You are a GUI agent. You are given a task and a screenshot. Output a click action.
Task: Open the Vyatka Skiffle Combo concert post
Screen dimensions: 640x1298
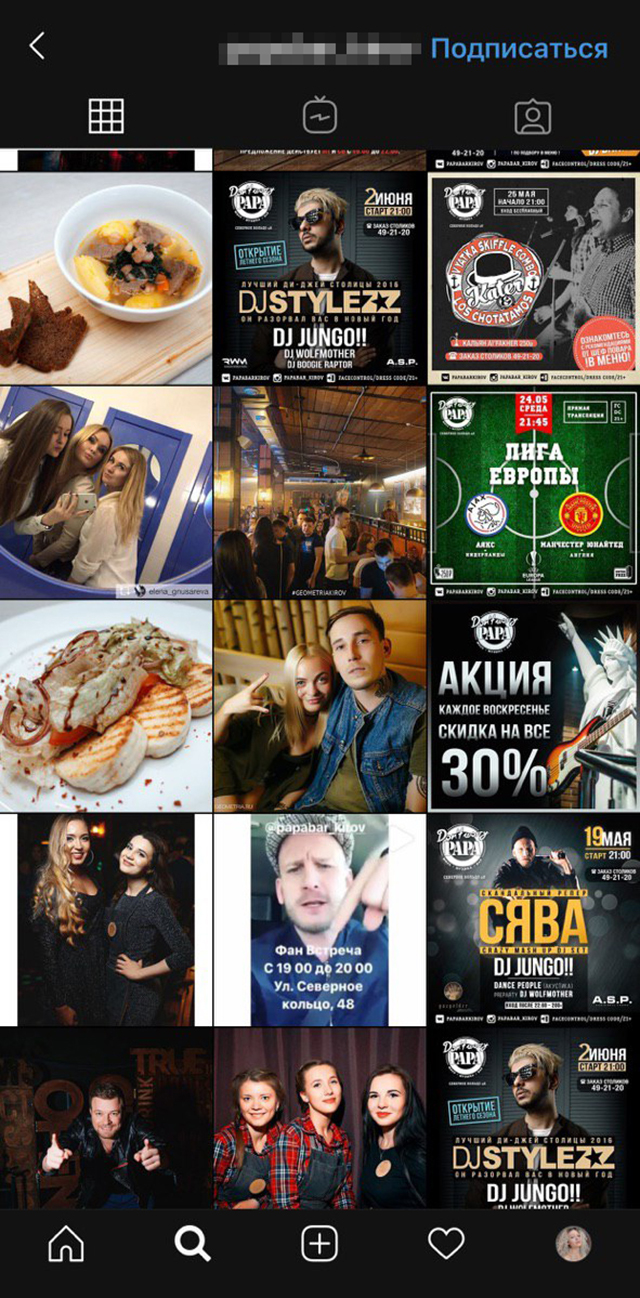click(x=533, y=277)
